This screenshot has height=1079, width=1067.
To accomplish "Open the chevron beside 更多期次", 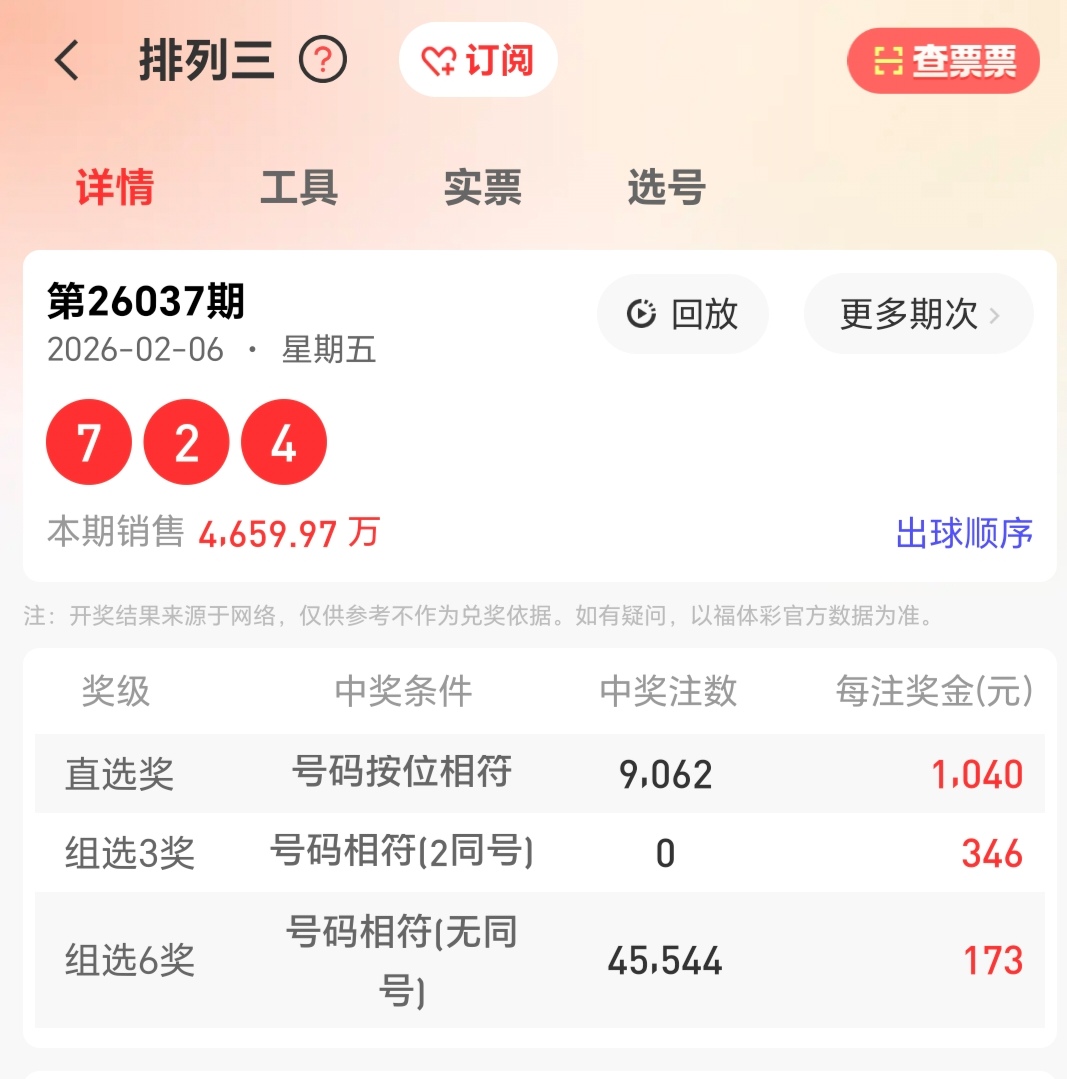I will coord(993,314).
